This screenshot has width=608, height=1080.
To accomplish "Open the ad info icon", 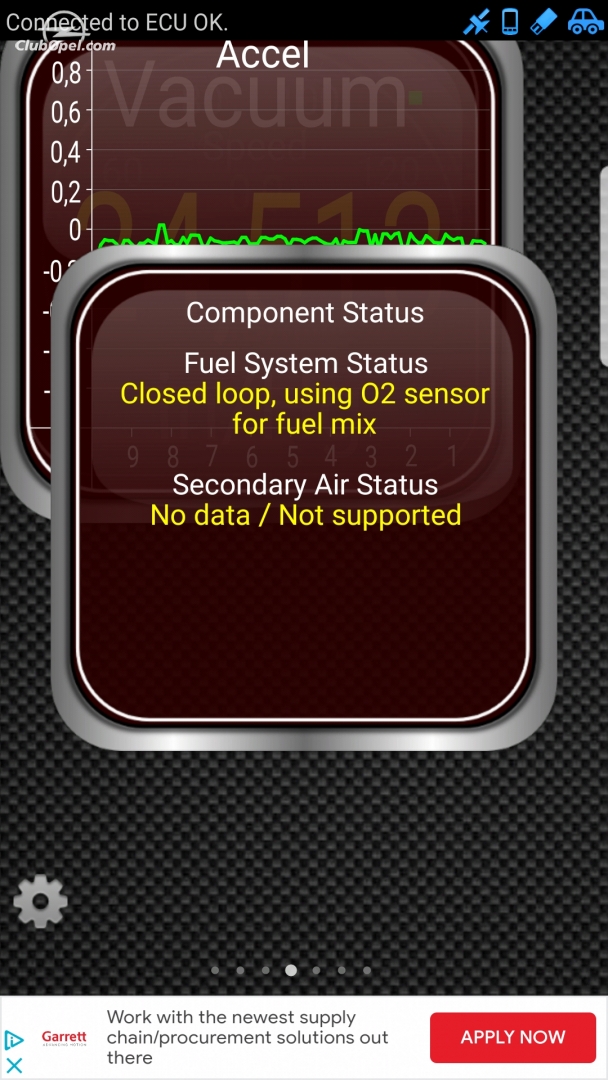I will point(14,1040).
